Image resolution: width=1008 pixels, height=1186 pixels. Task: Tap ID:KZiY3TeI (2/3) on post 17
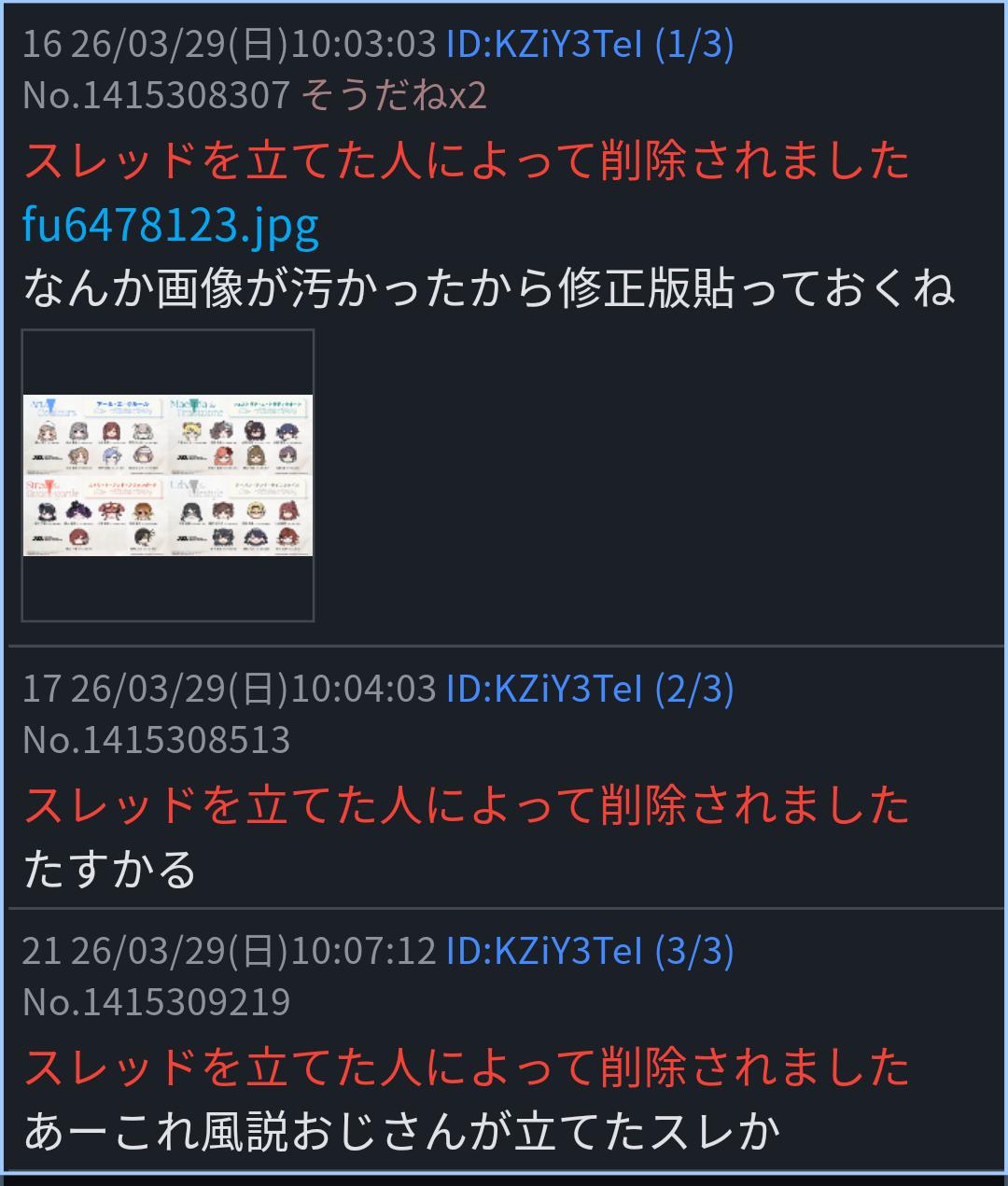589,689
